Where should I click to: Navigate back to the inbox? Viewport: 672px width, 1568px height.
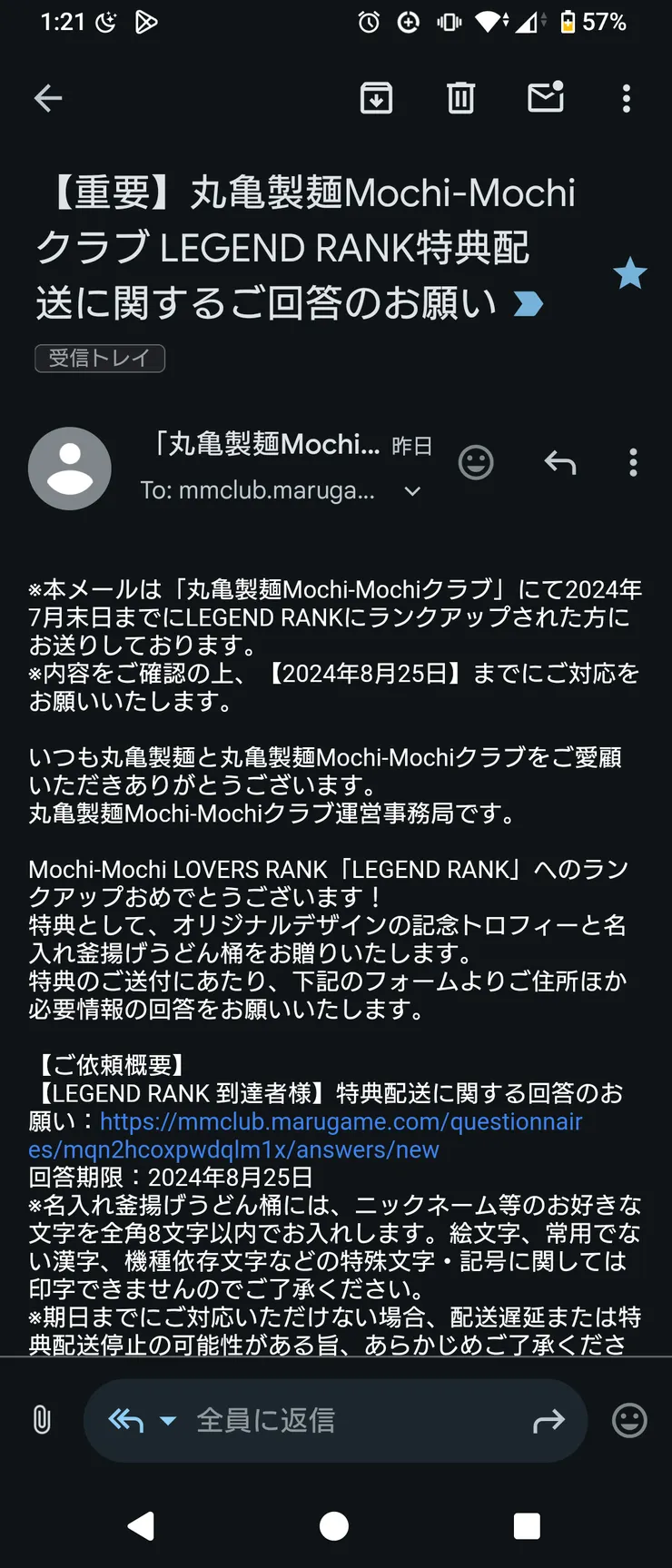point(47,98)
